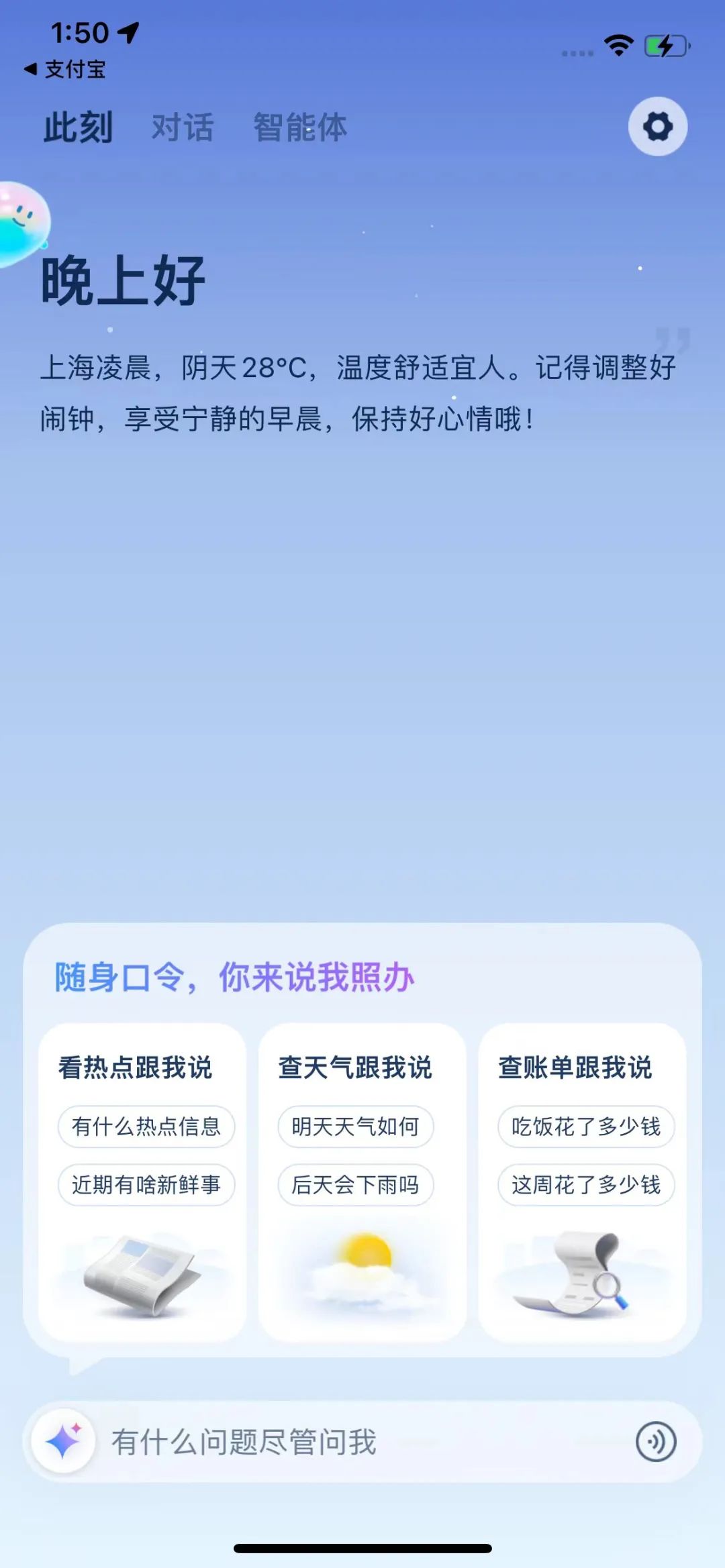
Task: Start voice input with the sound-wave icon
Action: (655, 1442)
